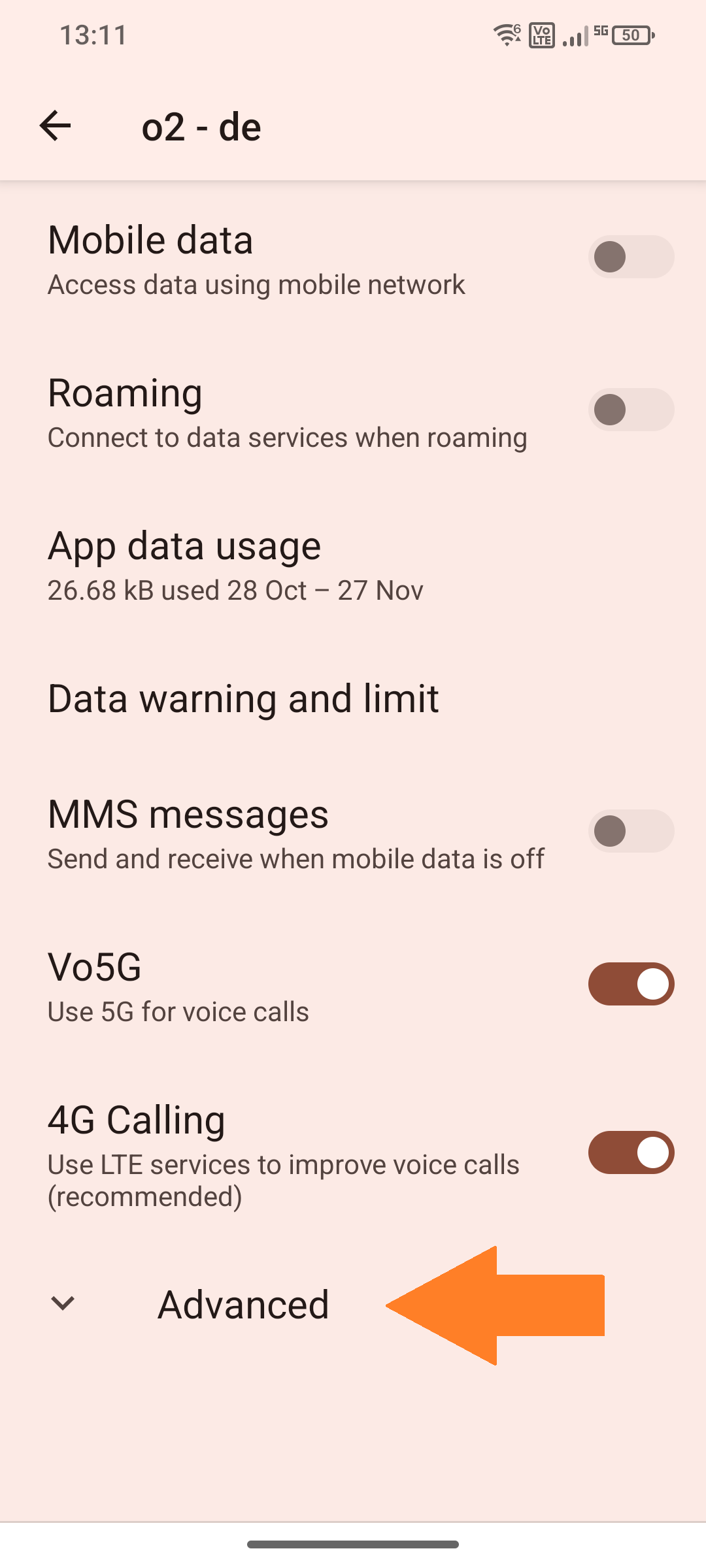The width and height of the screenshot is (706, 1568).
Task: Turn off 4G Calling
Action: pos(630,1152)
